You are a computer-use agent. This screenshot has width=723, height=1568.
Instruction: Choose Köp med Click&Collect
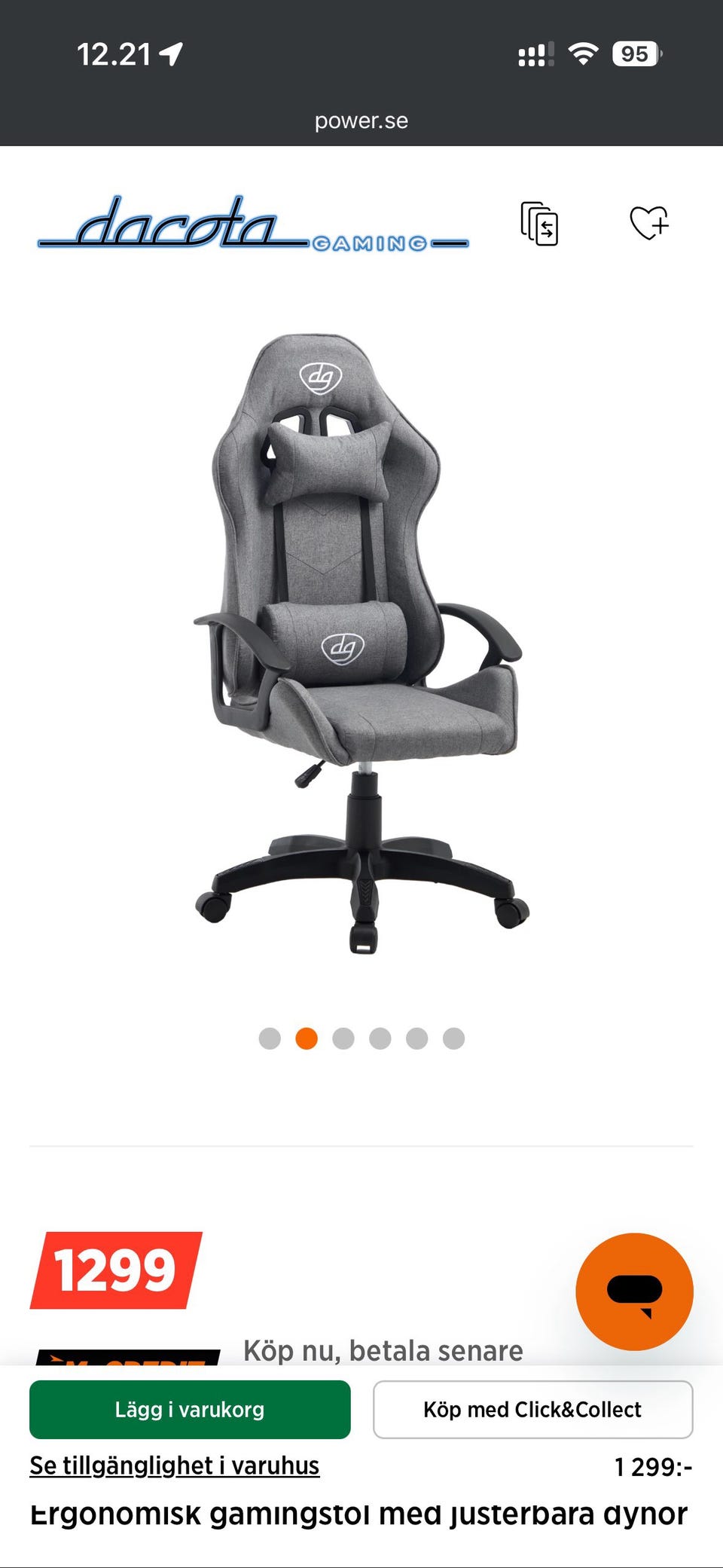coord(532,1409)
